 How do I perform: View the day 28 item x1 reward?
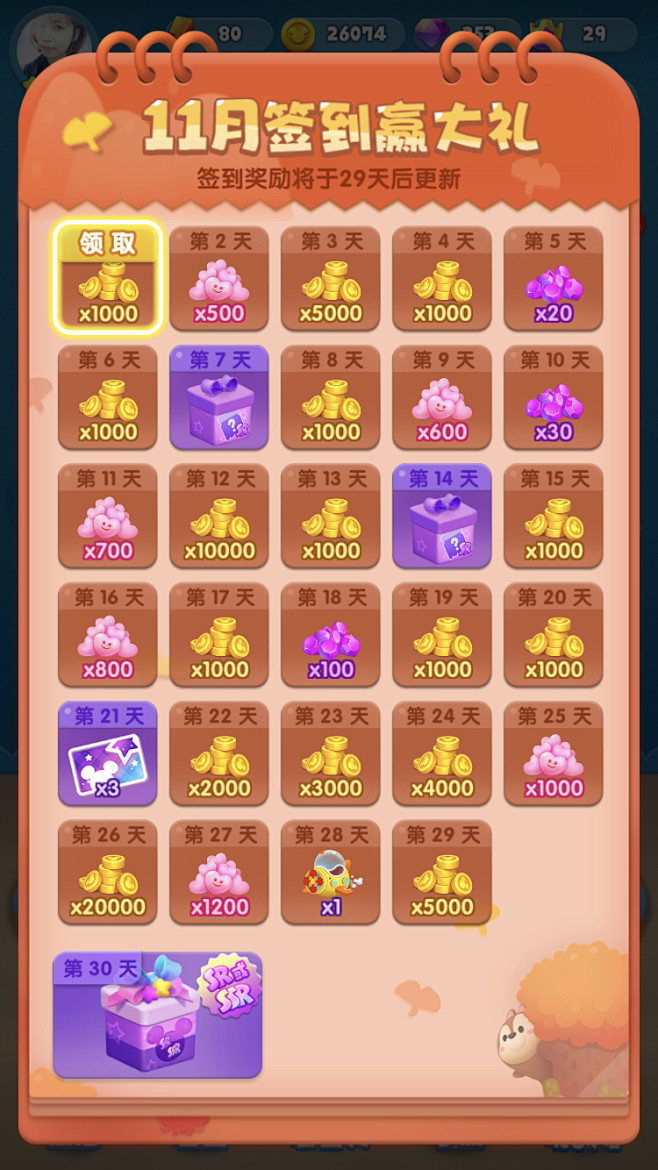click(330, 872)
